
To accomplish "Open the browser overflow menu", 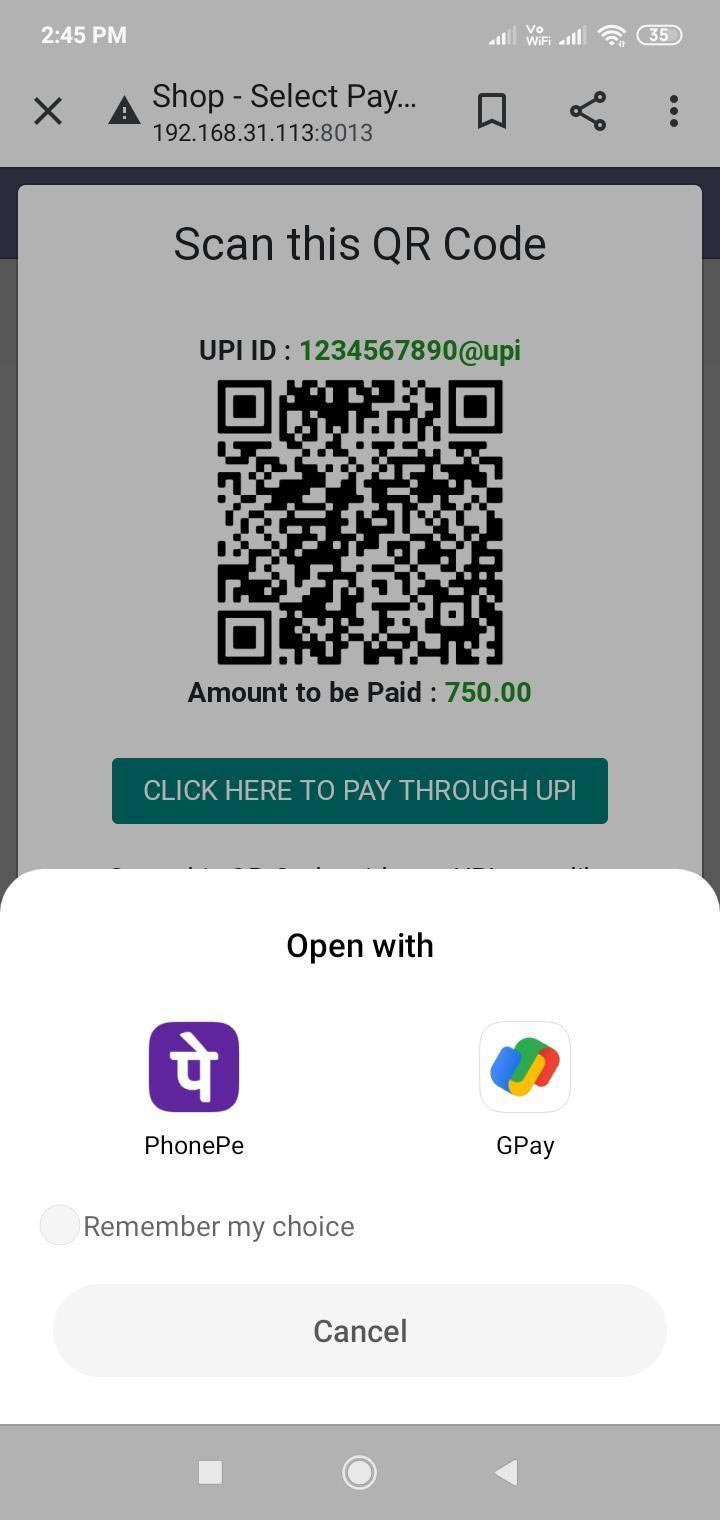I will coord(674,111).
